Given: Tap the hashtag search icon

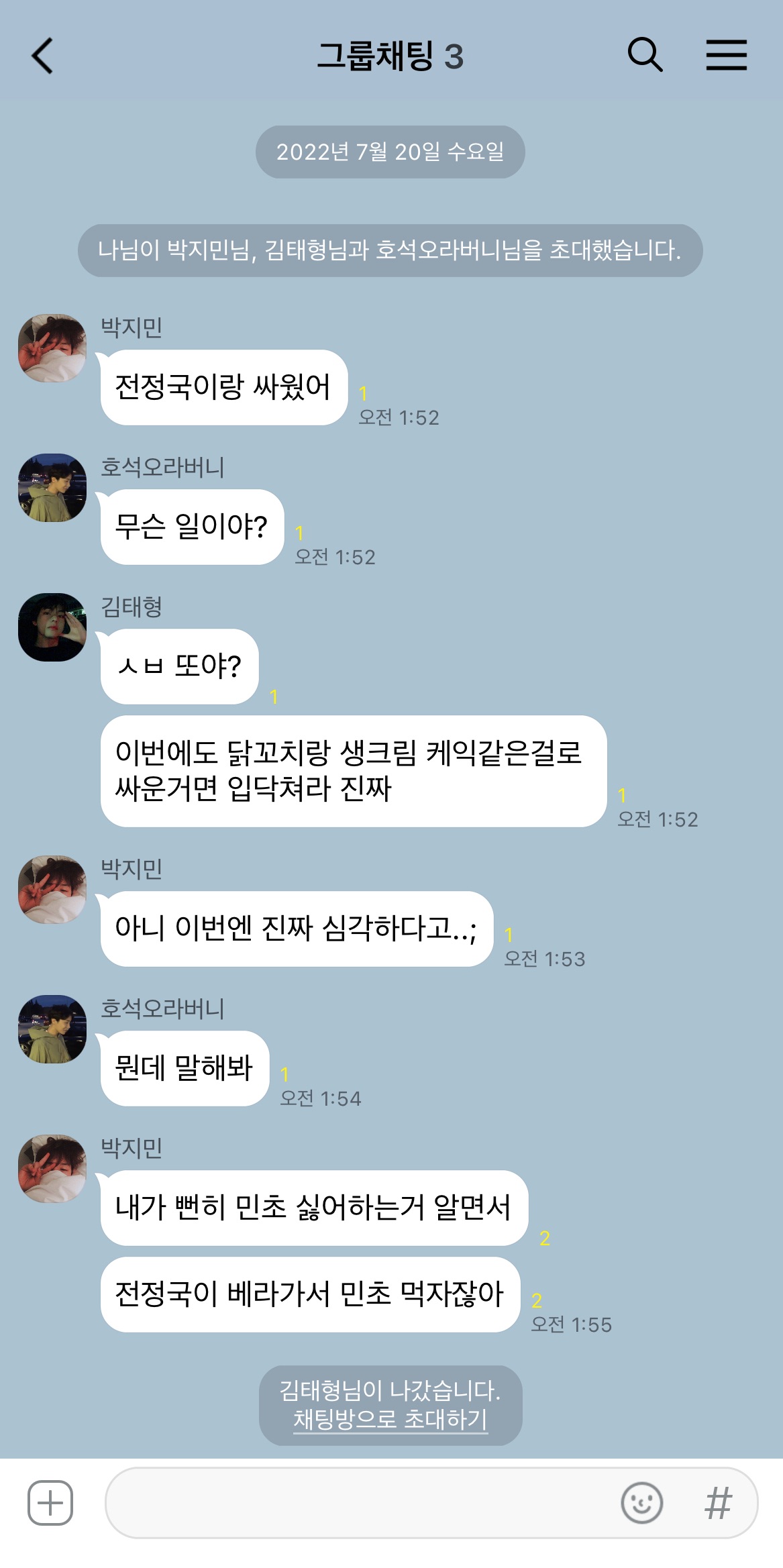Looking at the screenshot, I should click(718, 1502).
